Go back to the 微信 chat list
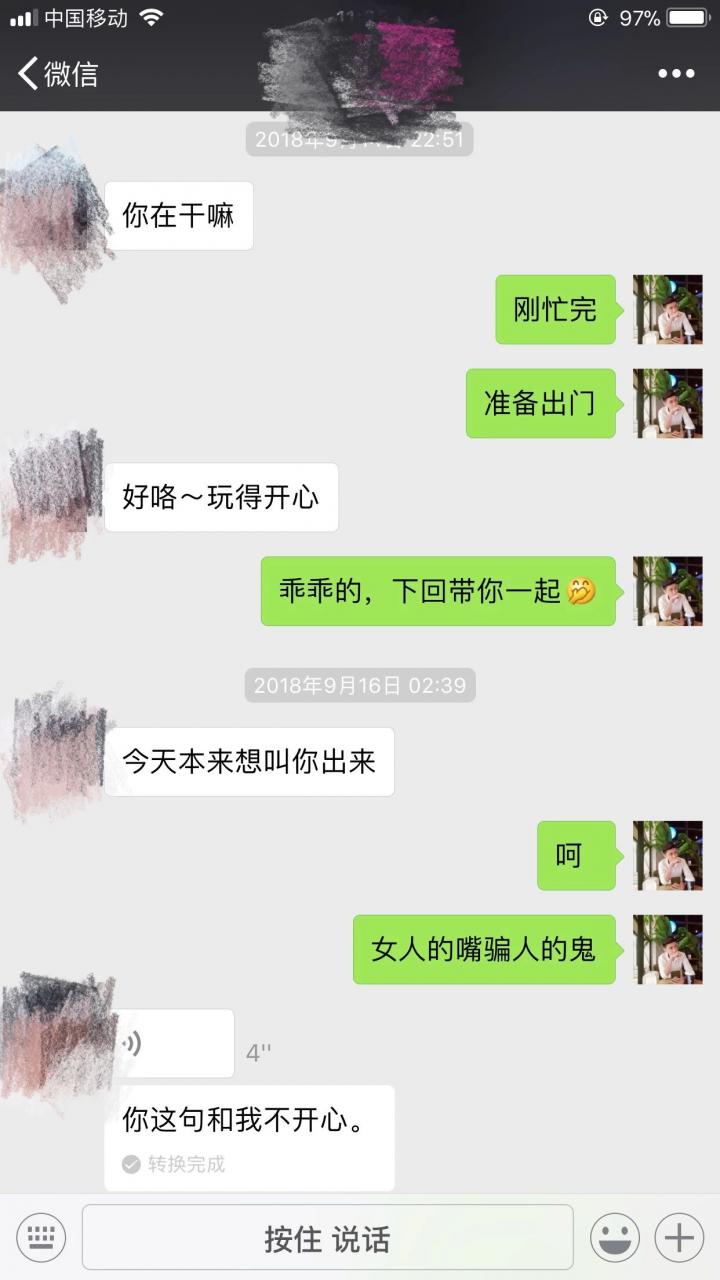 (x=58, y=73)
